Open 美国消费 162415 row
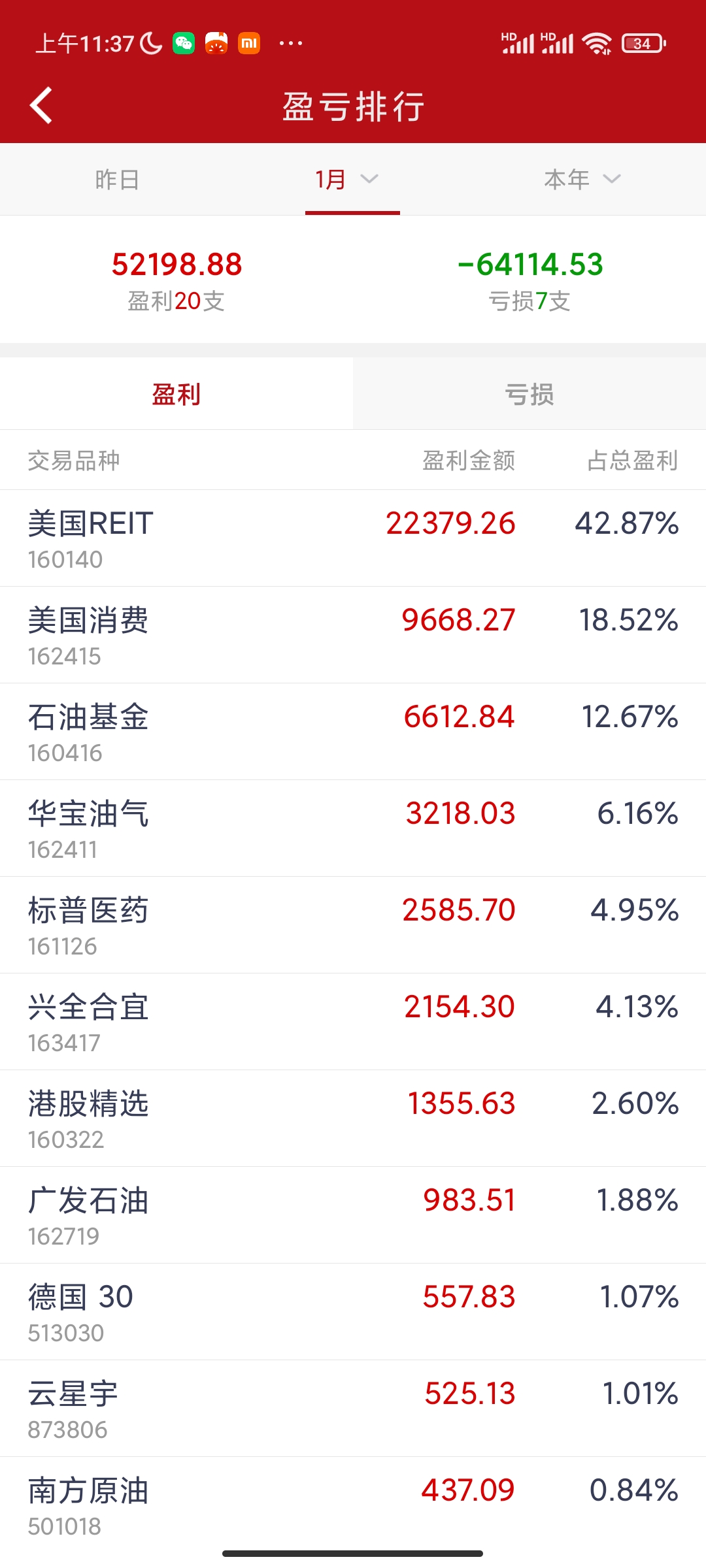The height and width of the screenshot is (1568, 706). click(x=353, y=635)
